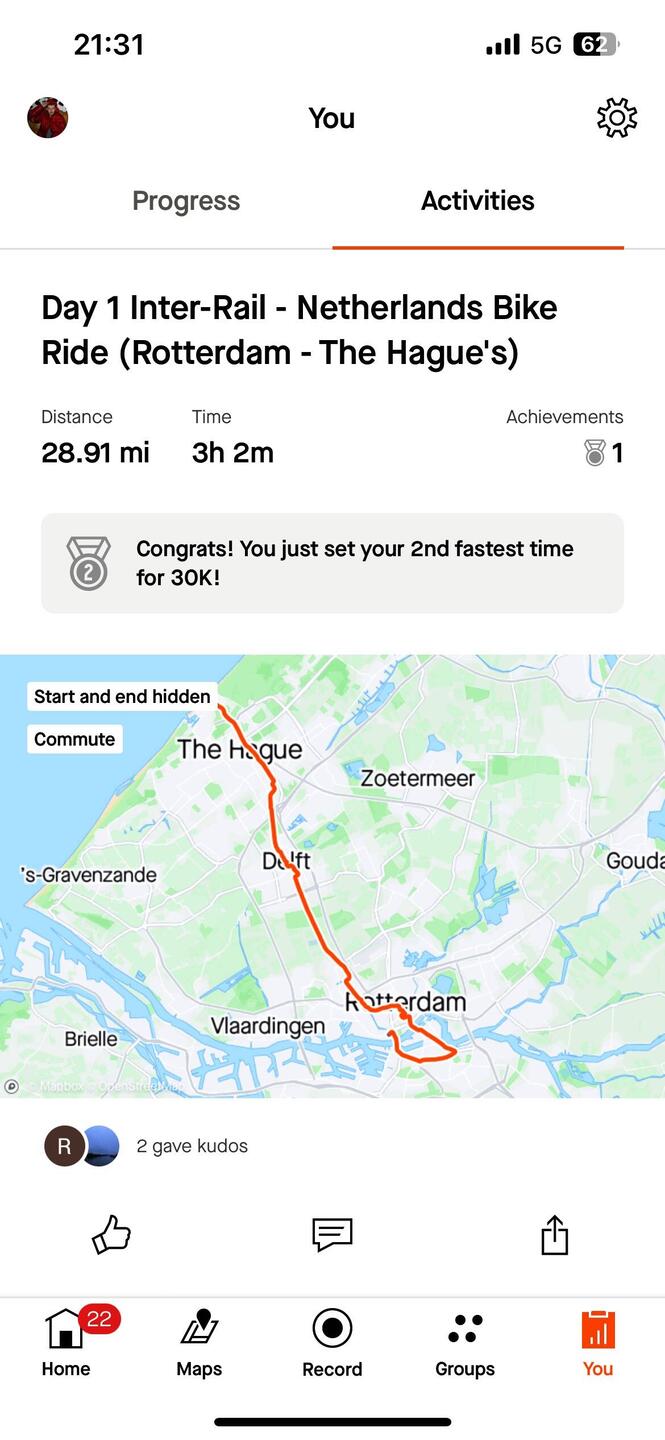Image resolution: width=665 pixels, height=1440 pixels.
Task: Start recording from the Record tab
Action: (332, 1343)
